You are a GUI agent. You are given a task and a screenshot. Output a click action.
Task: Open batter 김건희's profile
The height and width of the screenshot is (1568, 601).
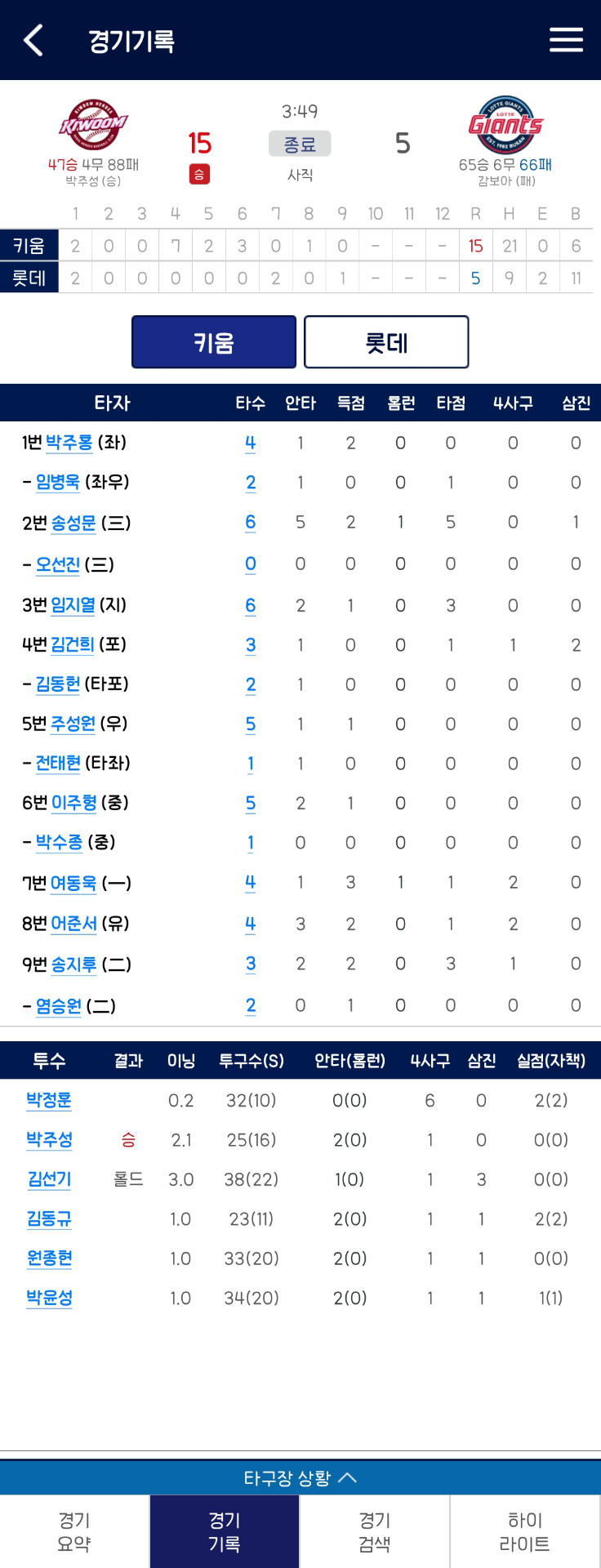pyautogui.click(x=73, y=644)
